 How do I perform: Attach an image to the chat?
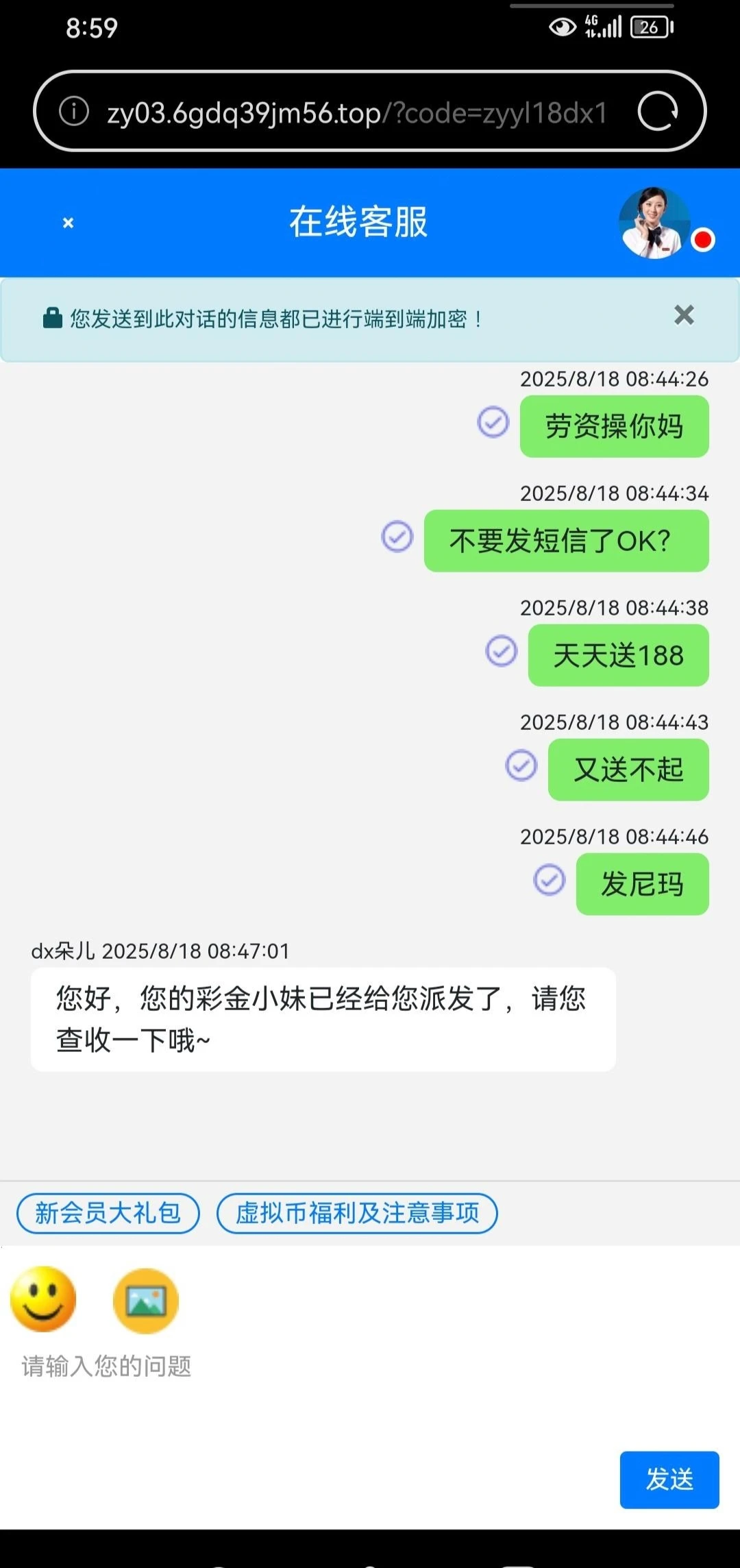point(146,1301)
